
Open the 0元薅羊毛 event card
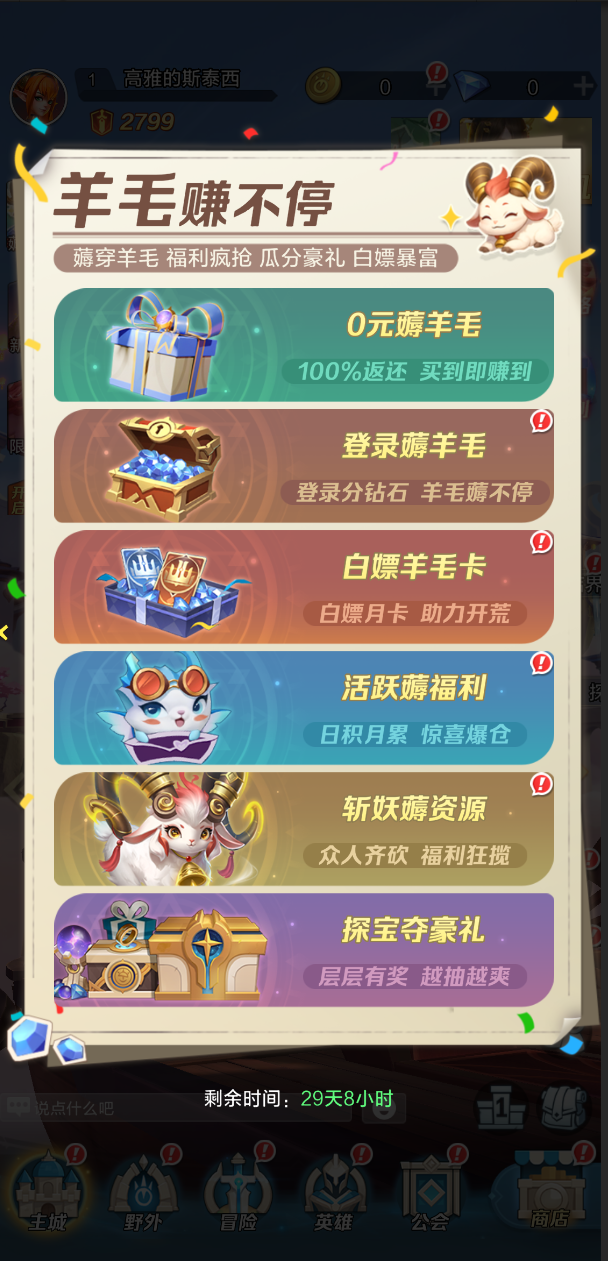[304, 345]
